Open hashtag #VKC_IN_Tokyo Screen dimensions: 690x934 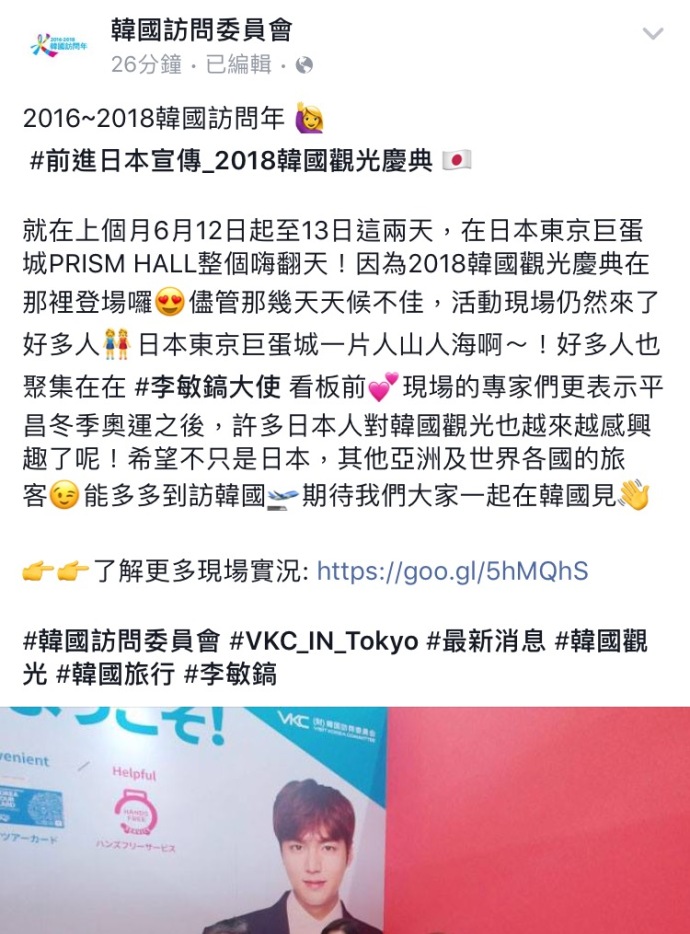click(324, 641)
